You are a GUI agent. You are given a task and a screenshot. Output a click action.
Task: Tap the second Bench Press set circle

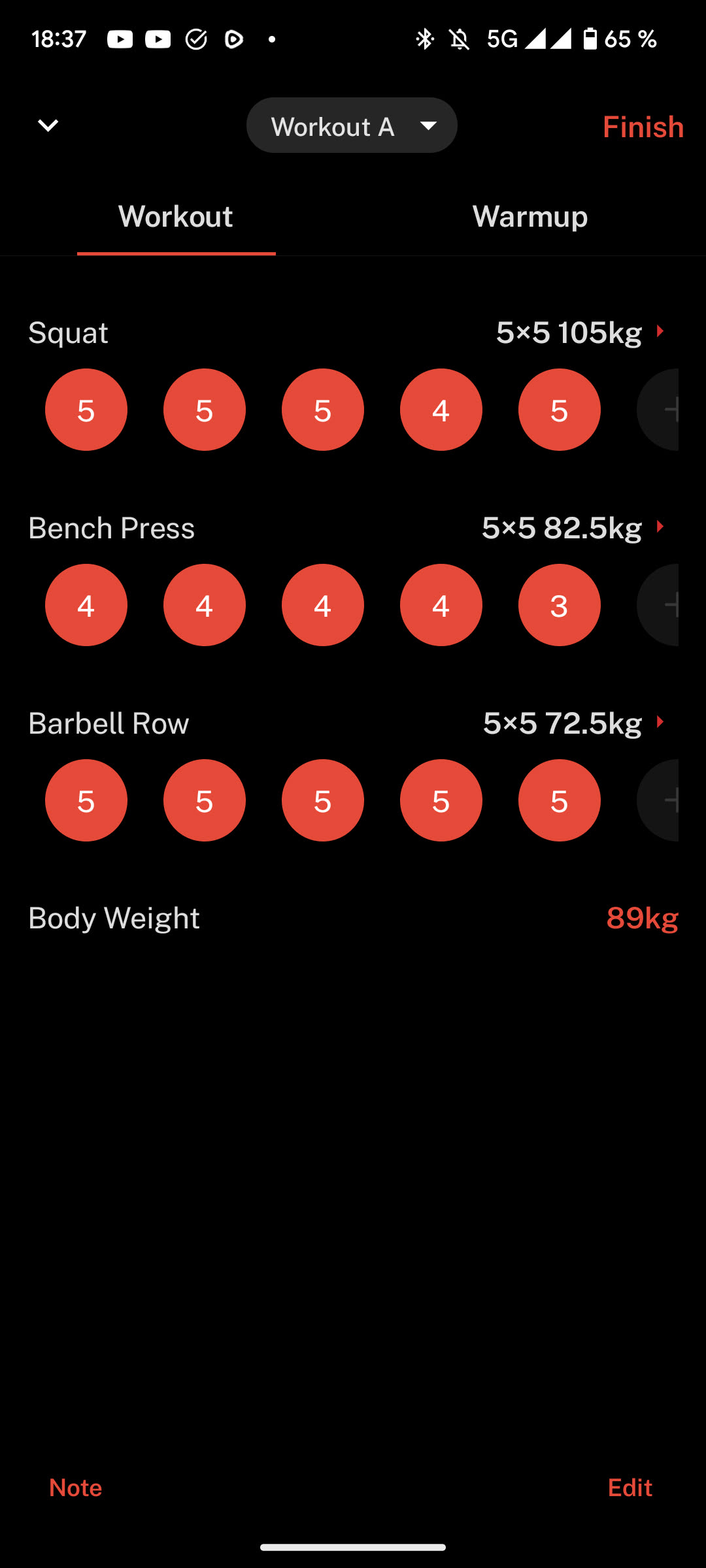coord(205,605)
